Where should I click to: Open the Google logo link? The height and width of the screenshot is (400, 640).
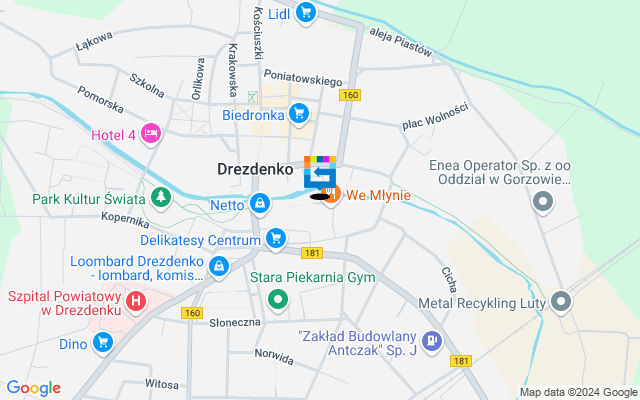pos(33,388)
